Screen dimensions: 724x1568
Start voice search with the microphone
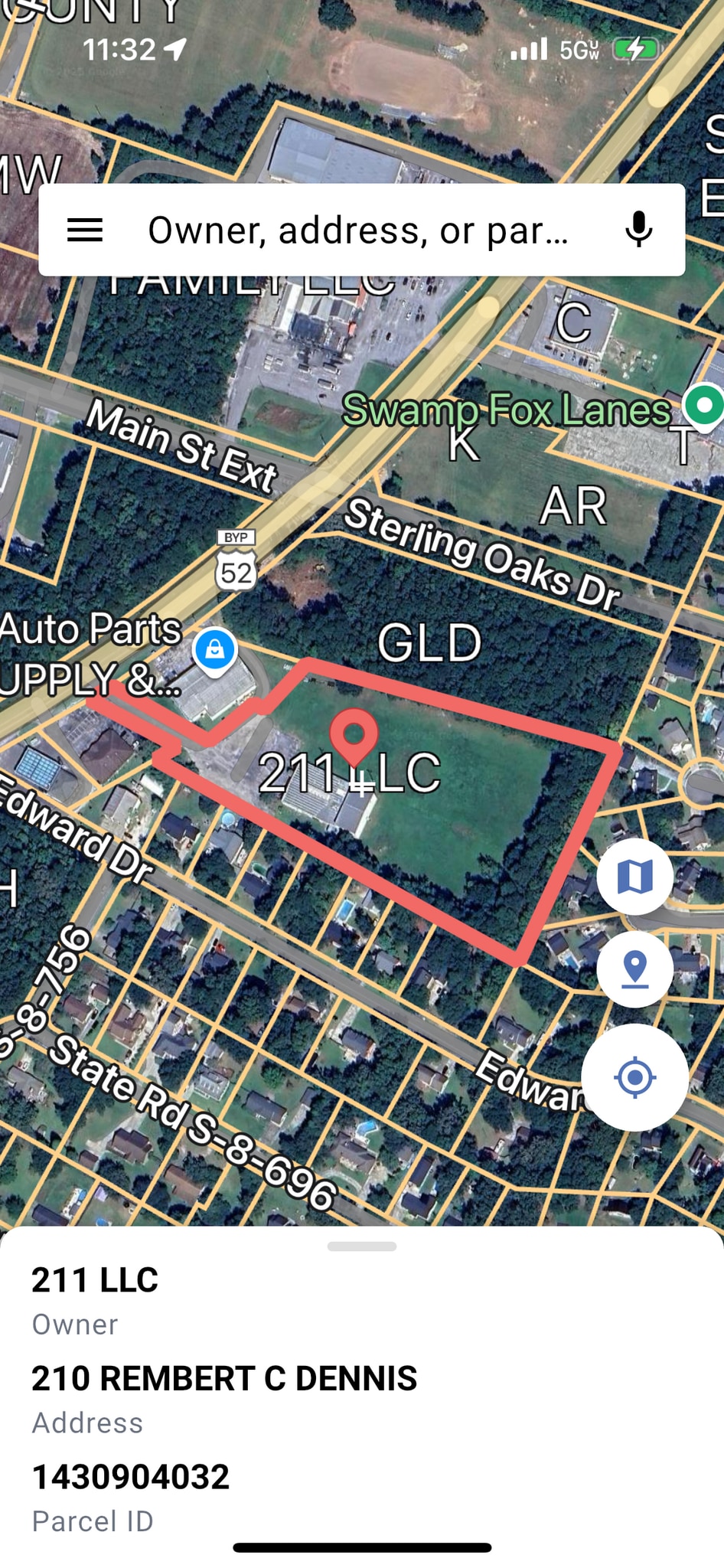(x=638, y=230)
